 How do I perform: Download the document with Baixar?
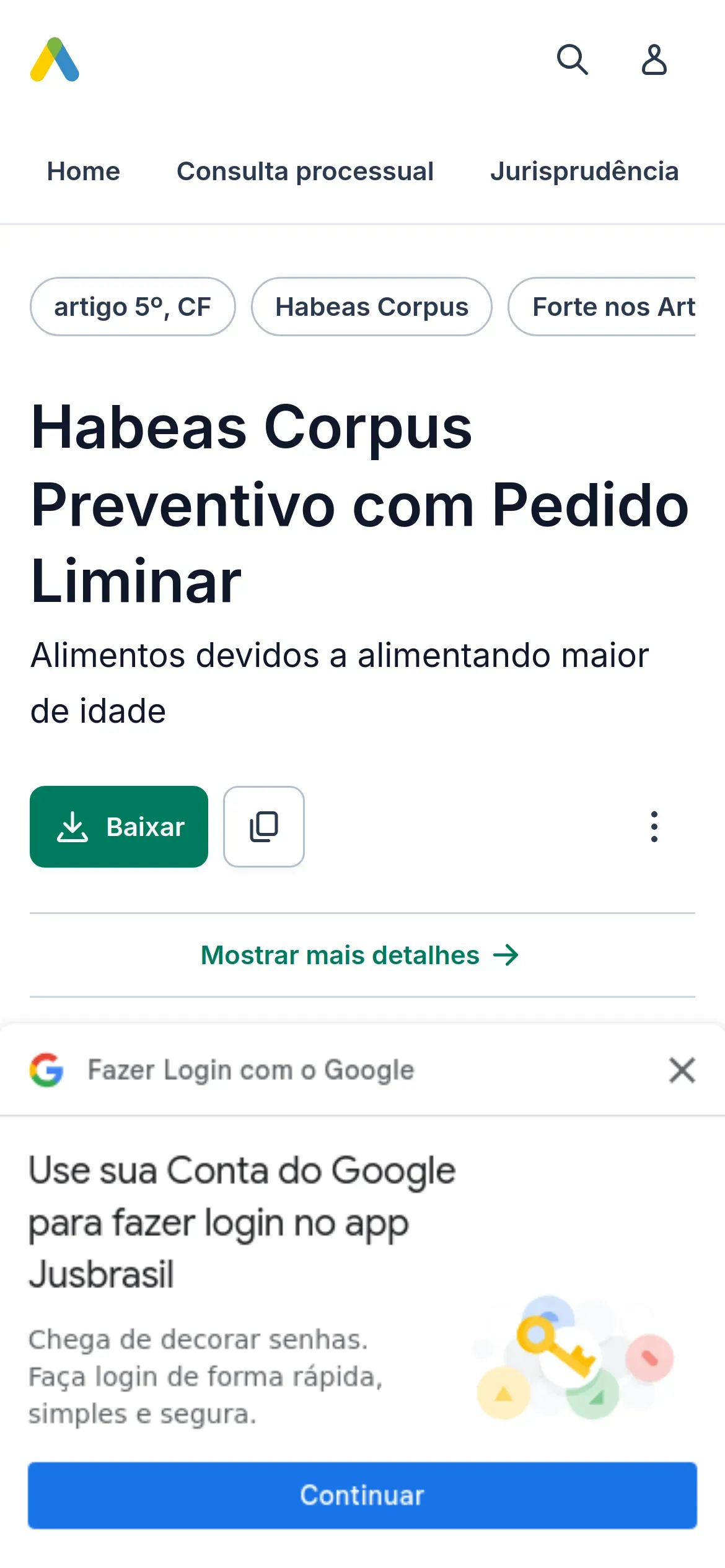[x=119, y=827]
